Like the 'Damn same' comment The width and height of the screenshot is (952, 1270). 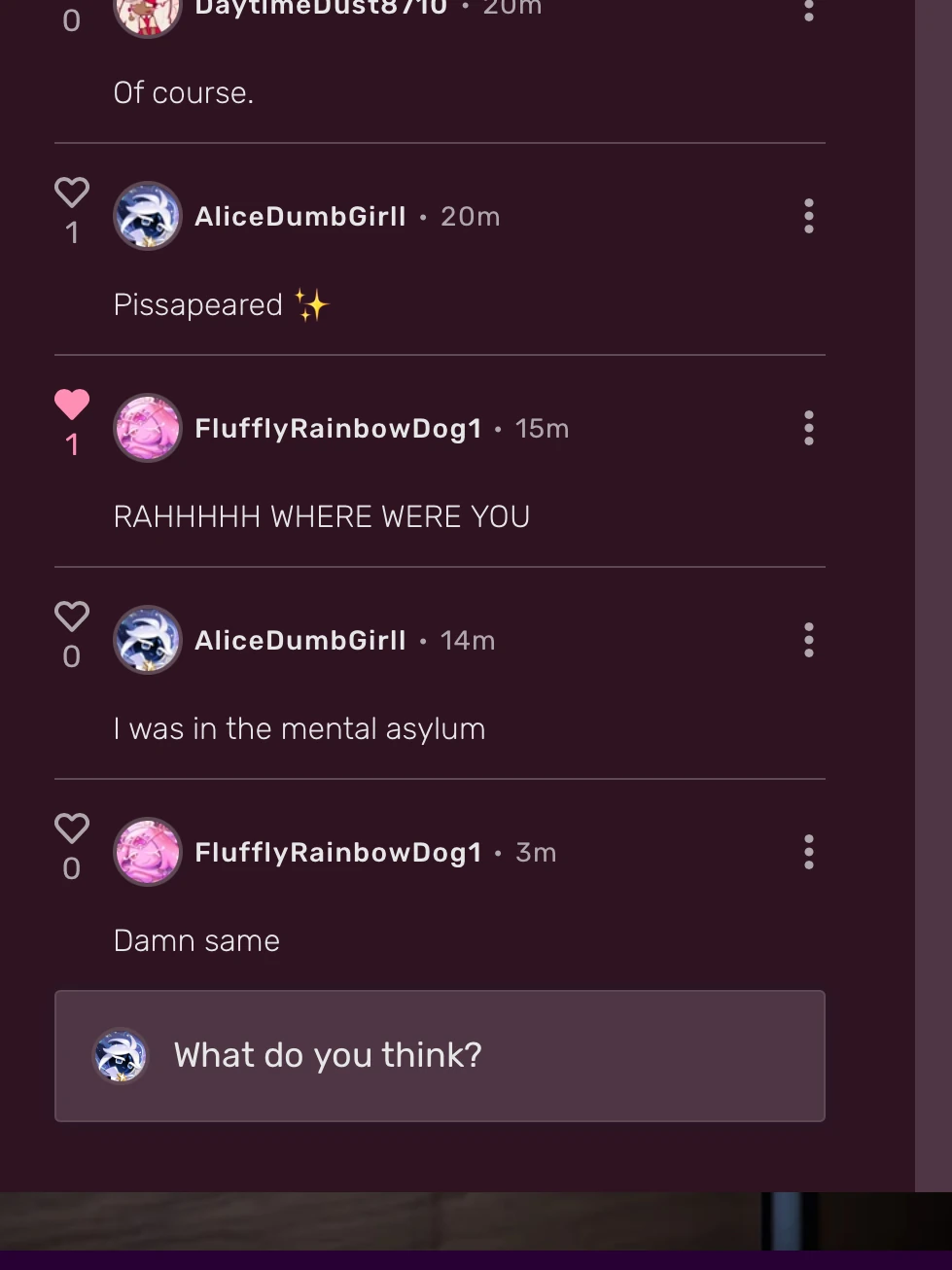(71, 827)
